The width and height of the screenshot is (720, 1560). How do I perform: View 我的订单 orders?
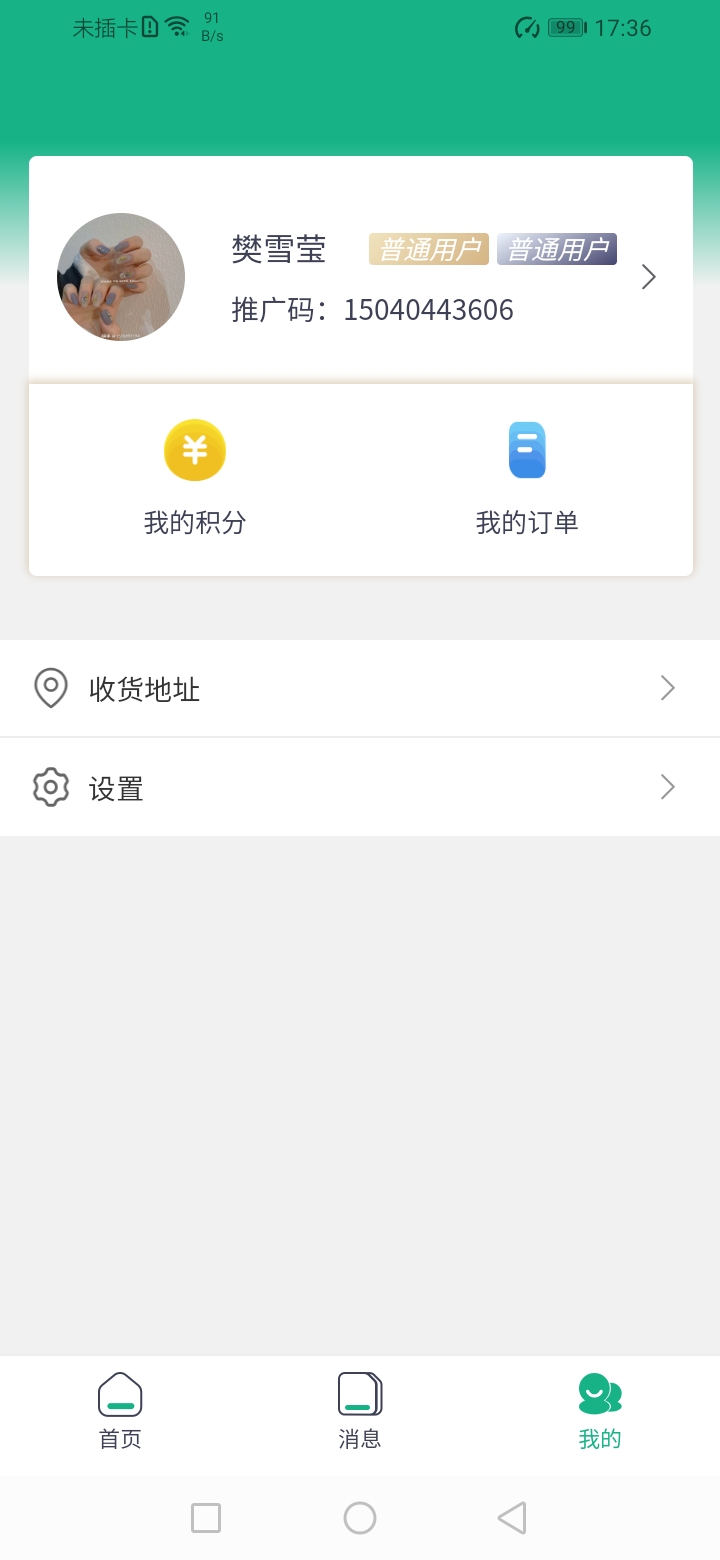click(x=527, y=478)
